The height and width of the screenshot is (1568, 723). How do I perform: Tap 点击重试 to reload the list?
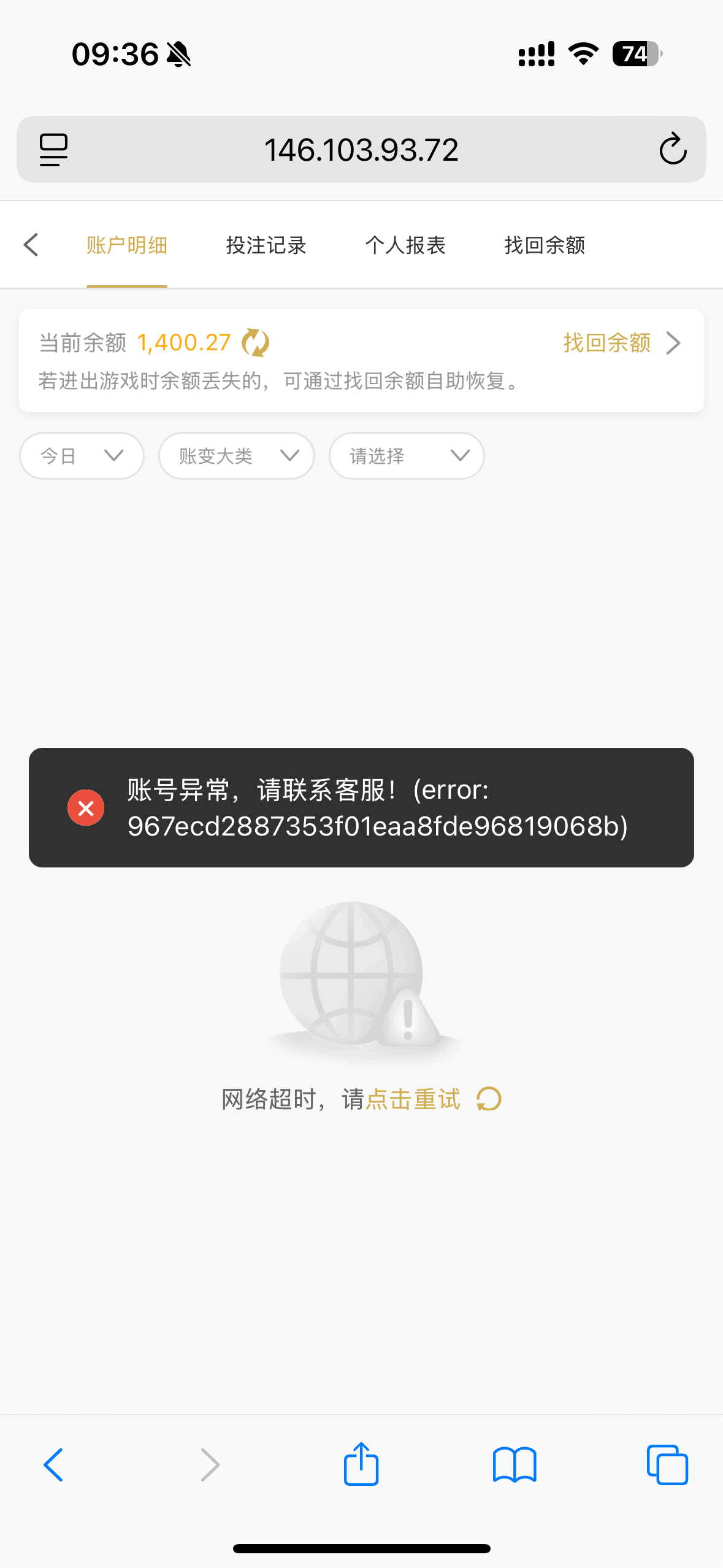(x=413, y=1099)
